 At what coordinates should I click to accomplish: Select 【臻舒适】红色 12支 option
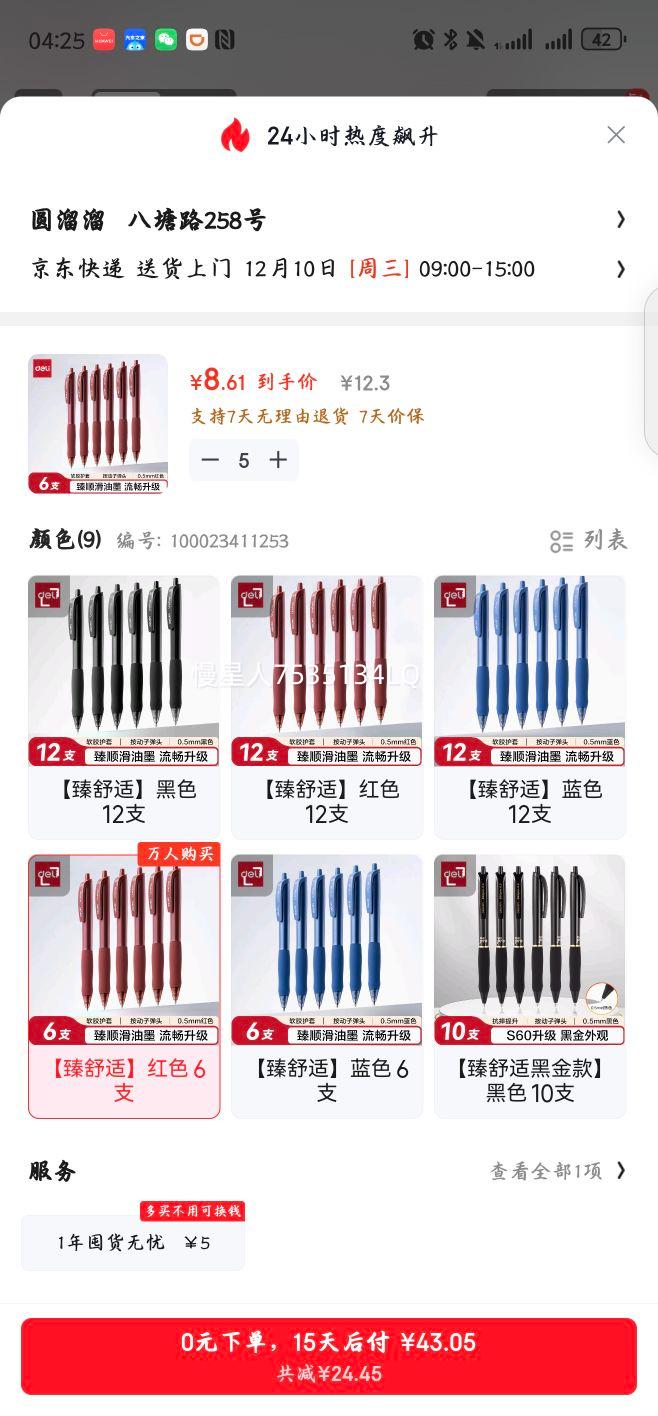click(327, 706)
